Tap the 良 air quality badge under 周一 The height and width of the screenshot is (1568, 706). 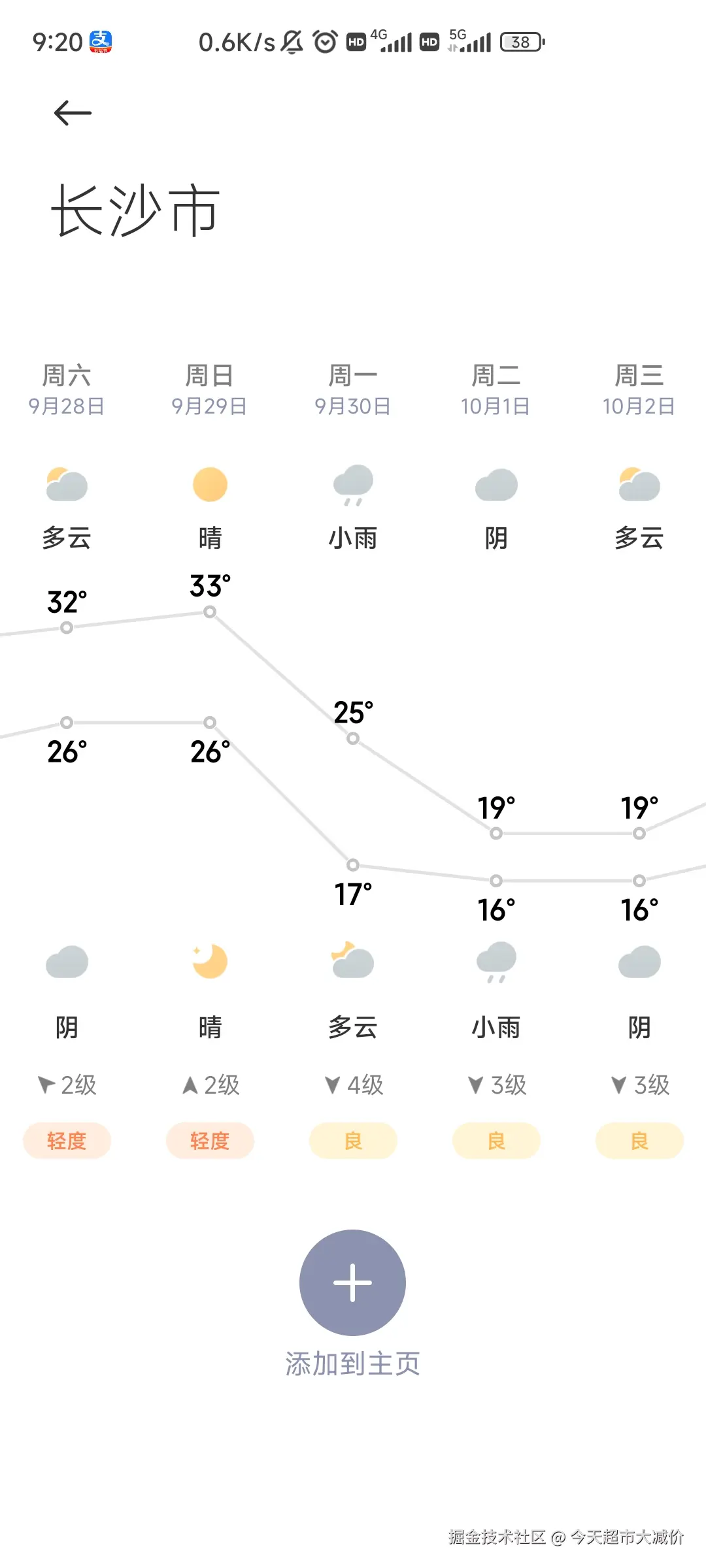pos(352,1140)
